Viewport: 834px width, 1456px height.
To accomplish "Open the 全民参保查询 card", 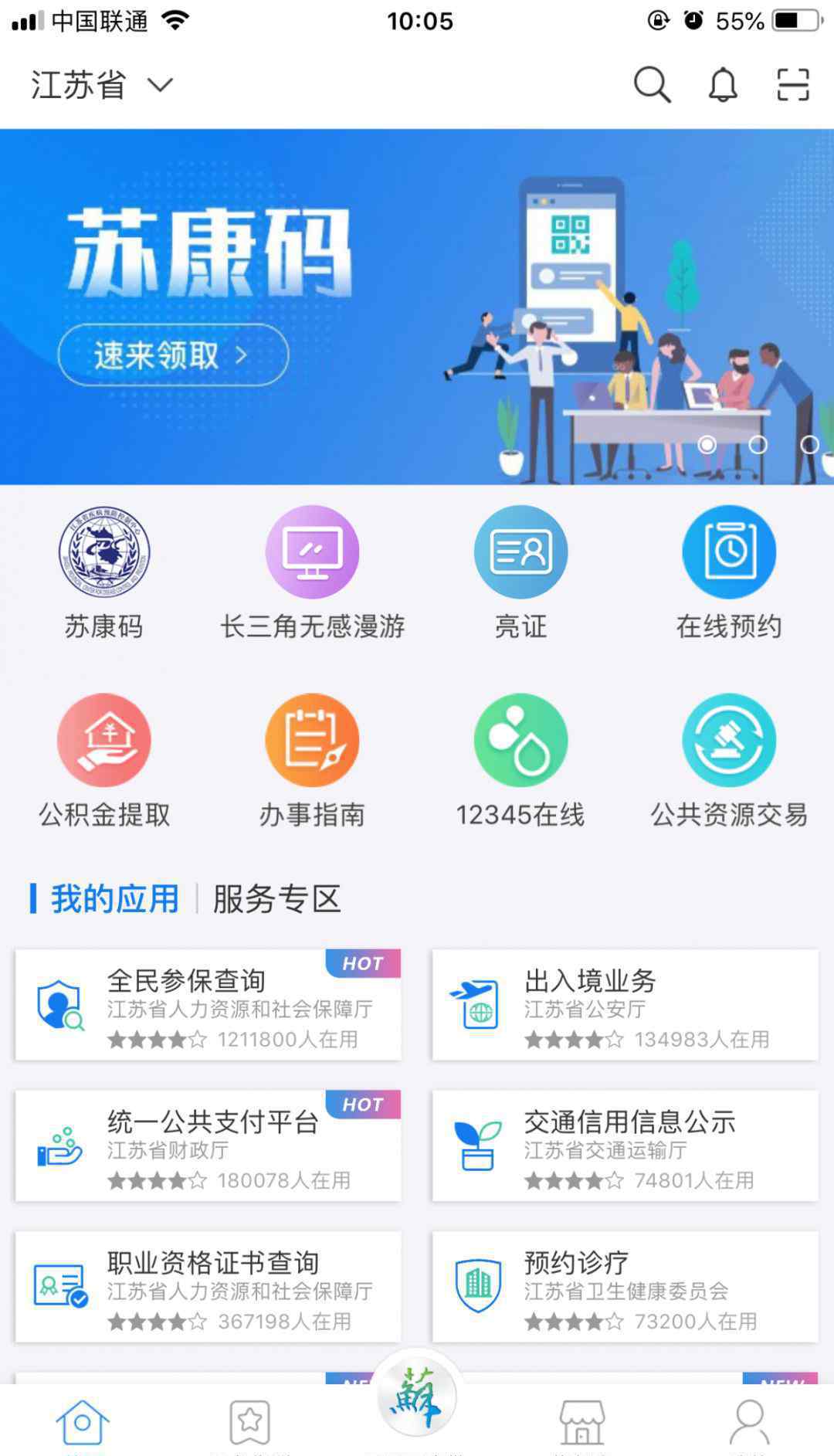I will [208, 1005].
